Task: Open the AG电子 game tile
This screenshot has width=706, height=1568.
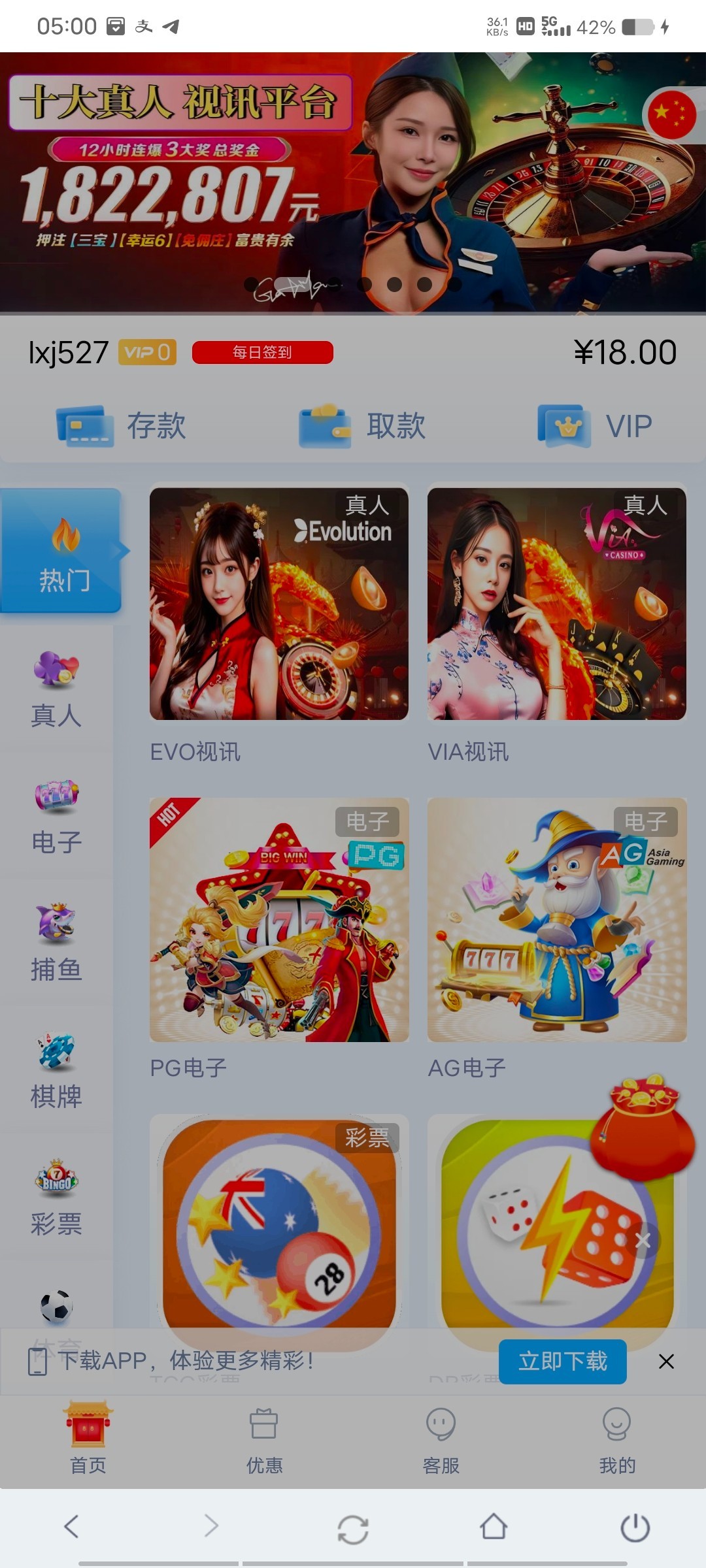Action: coord(556,919)
